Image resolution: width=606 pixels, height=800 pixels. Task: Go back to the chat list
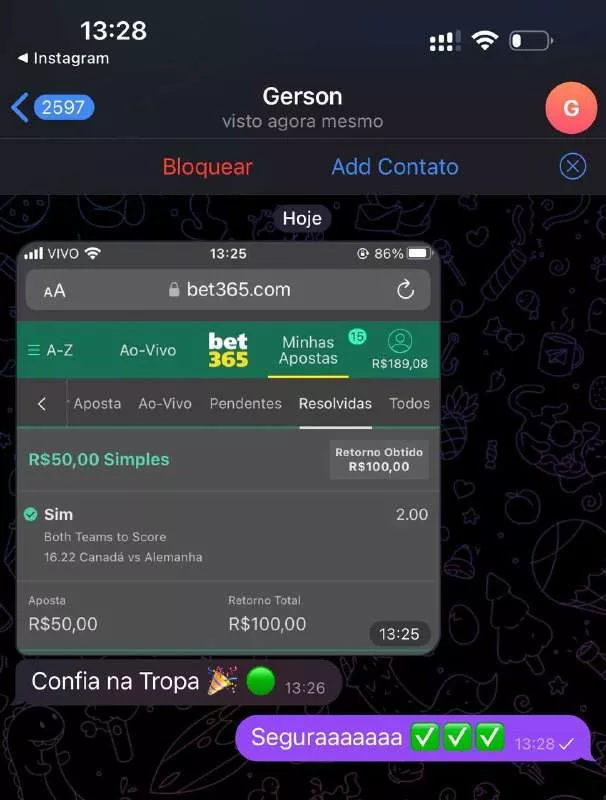[50, 107]
